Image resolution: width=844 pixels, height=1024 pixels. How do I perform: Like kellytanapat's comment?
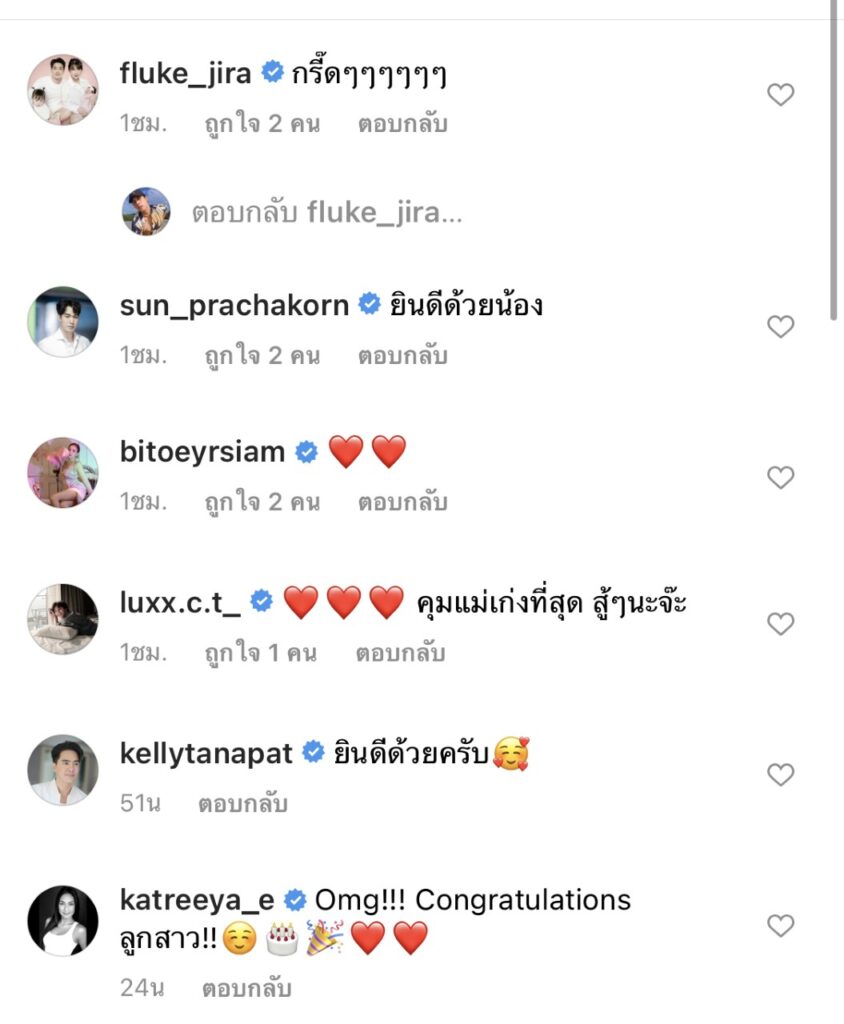tap(780, 774)
